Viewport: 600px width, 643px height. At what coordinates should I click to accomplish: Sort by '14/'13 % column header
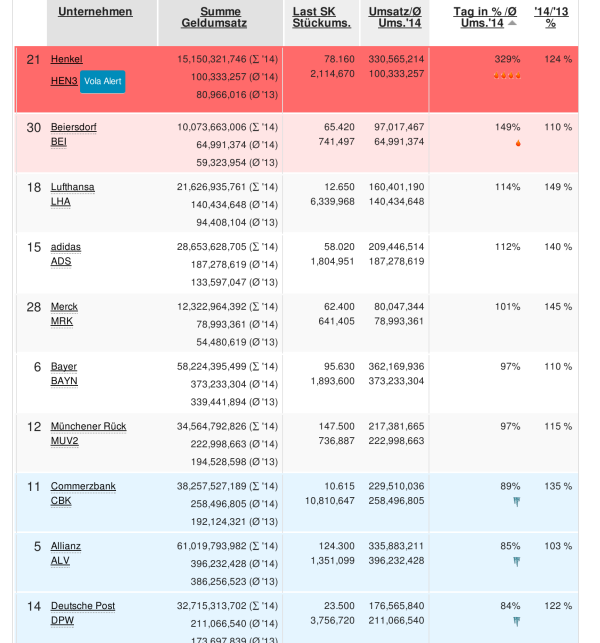pyautogui.click(x=551, y=17)
